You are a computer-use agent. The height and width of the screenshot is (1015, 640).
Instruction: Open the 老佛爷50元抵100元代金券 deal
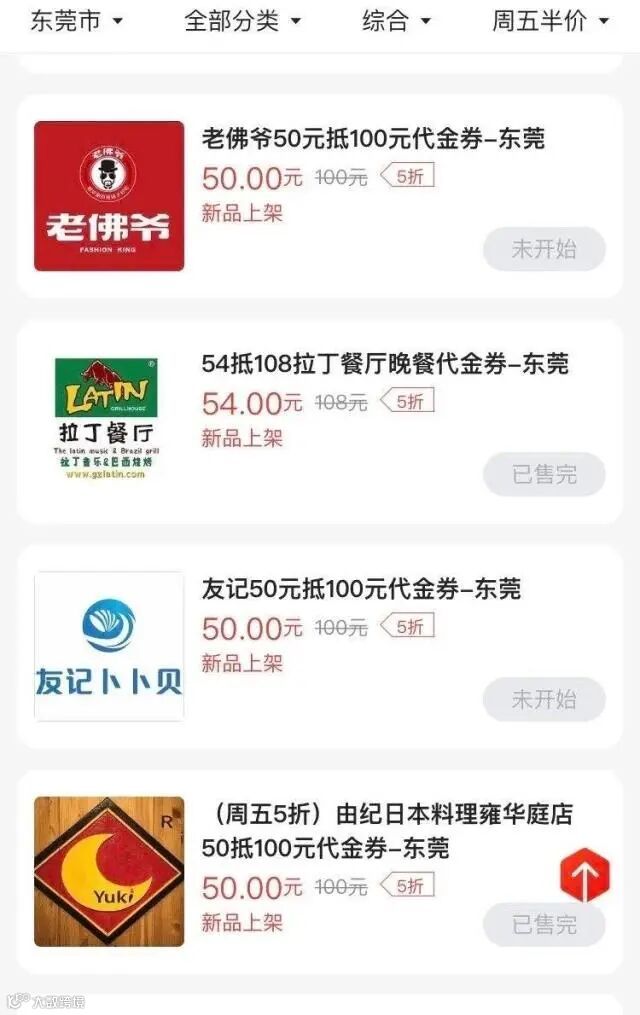pos(373,139)
